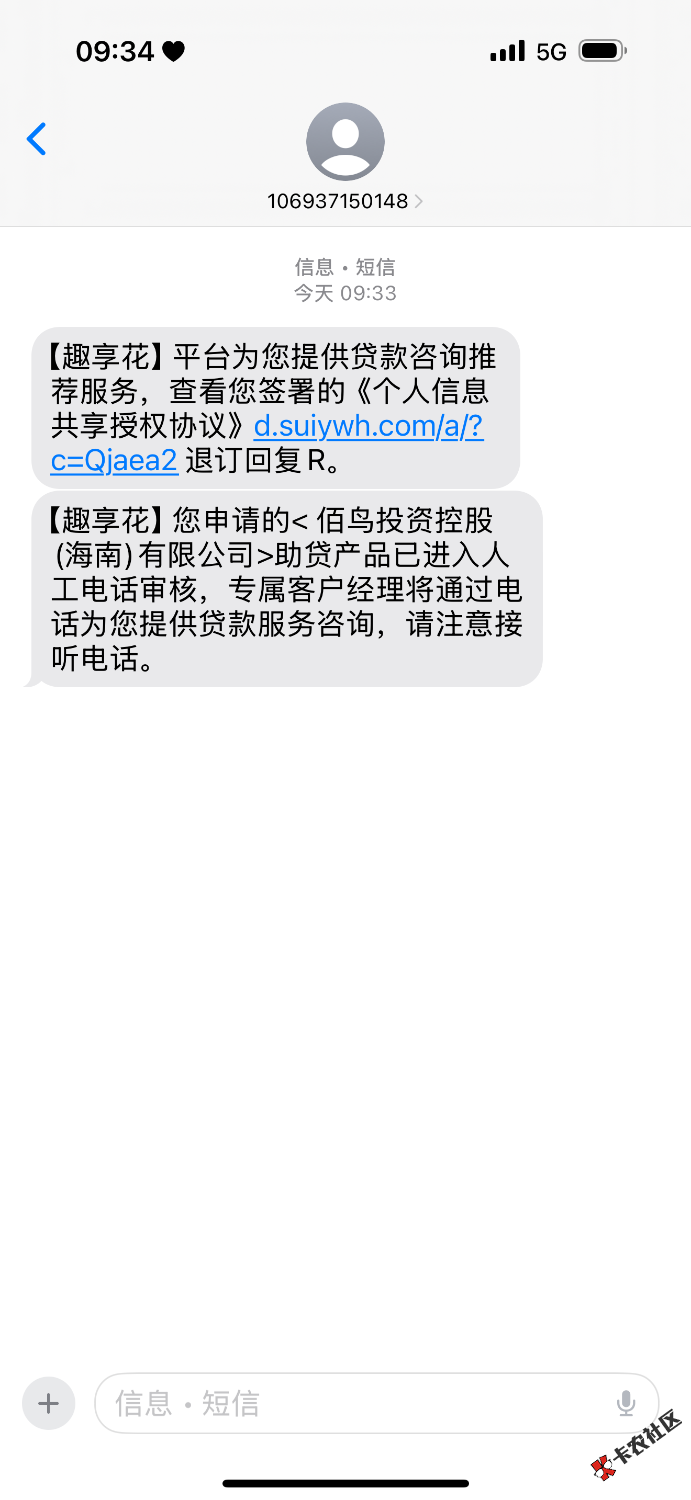Open the d.suiywh.com link in the message

click(x=368, y=427)
